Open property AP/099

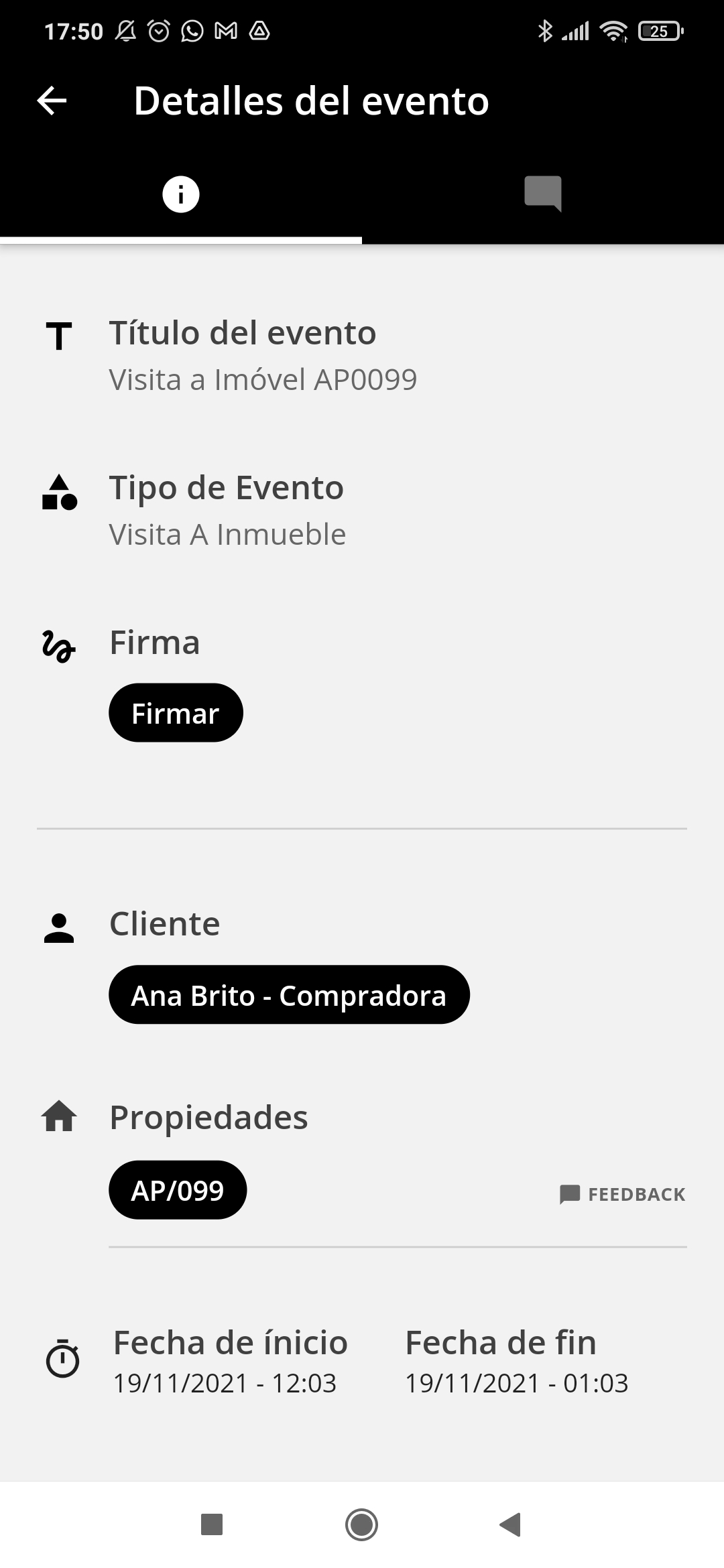click(178, 1190)
